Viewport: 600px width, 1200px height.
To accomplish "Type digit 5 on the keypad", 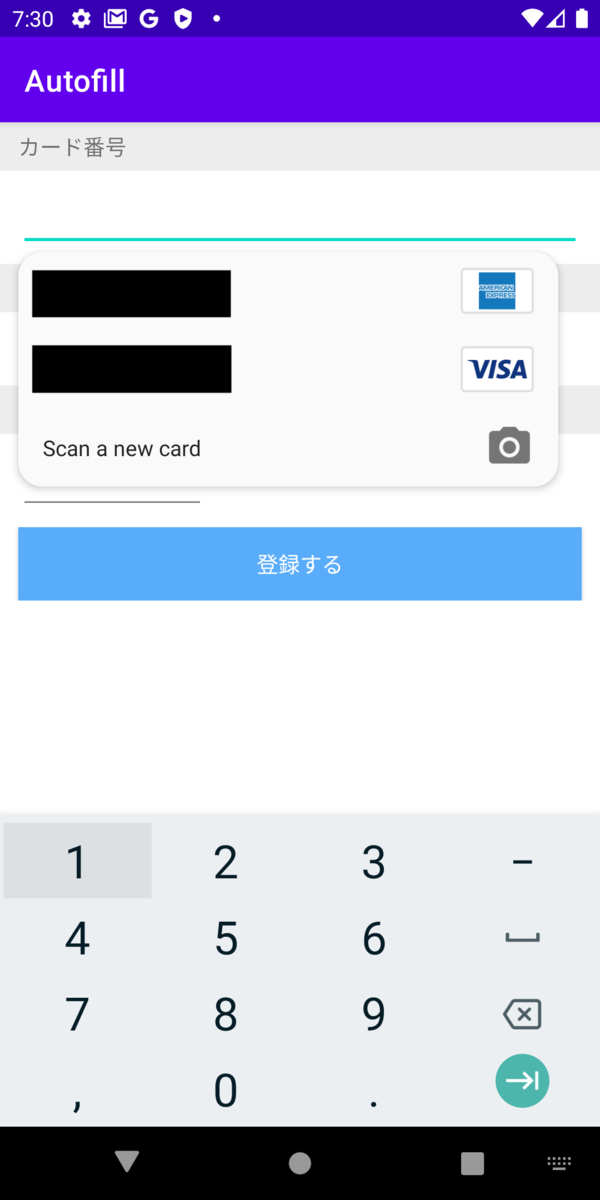I will click(226, 938).
